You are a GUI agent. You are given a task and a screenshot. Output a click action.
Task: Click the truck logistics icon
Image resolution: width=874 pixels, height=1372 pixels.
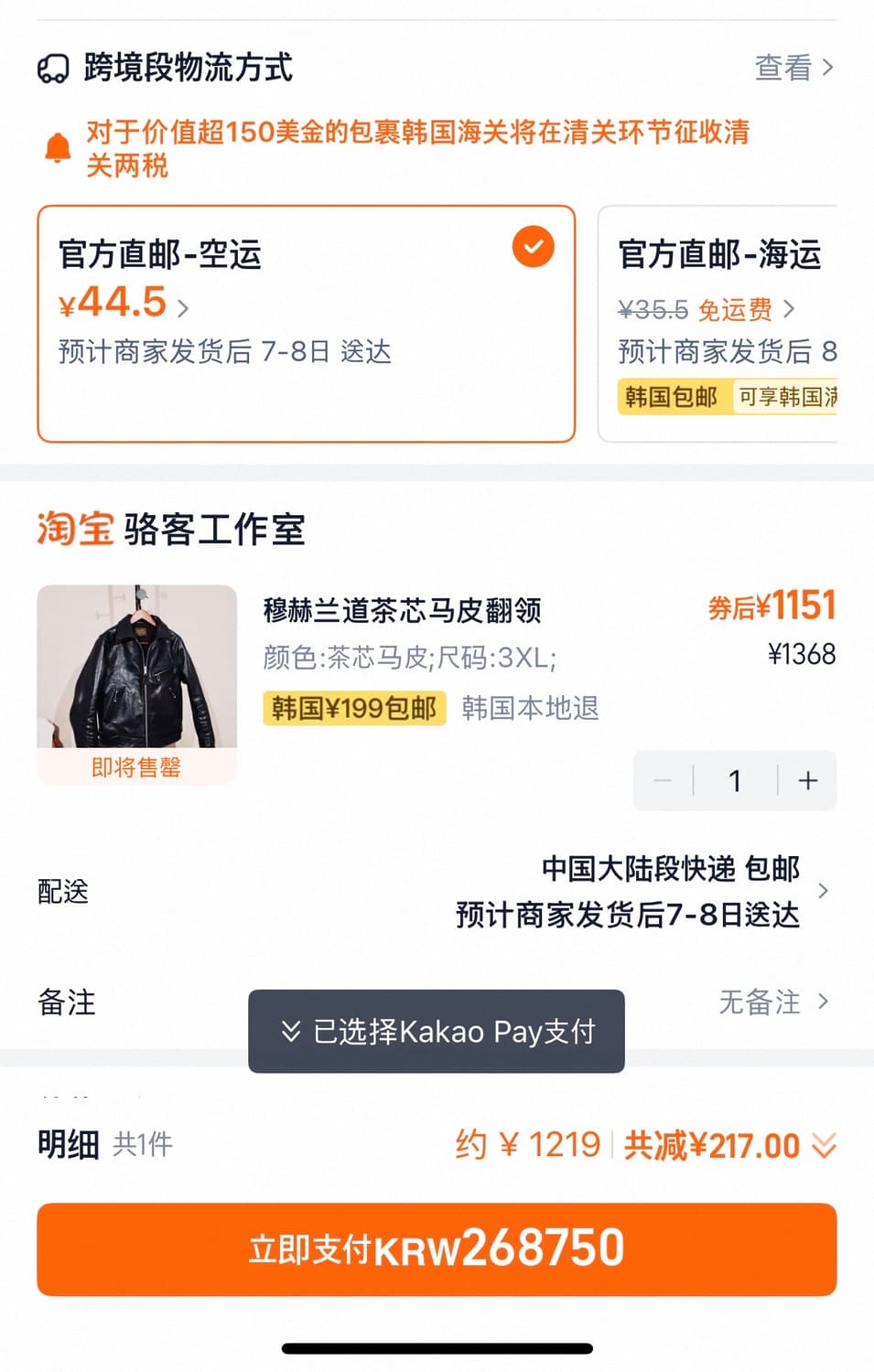[54, 68]
